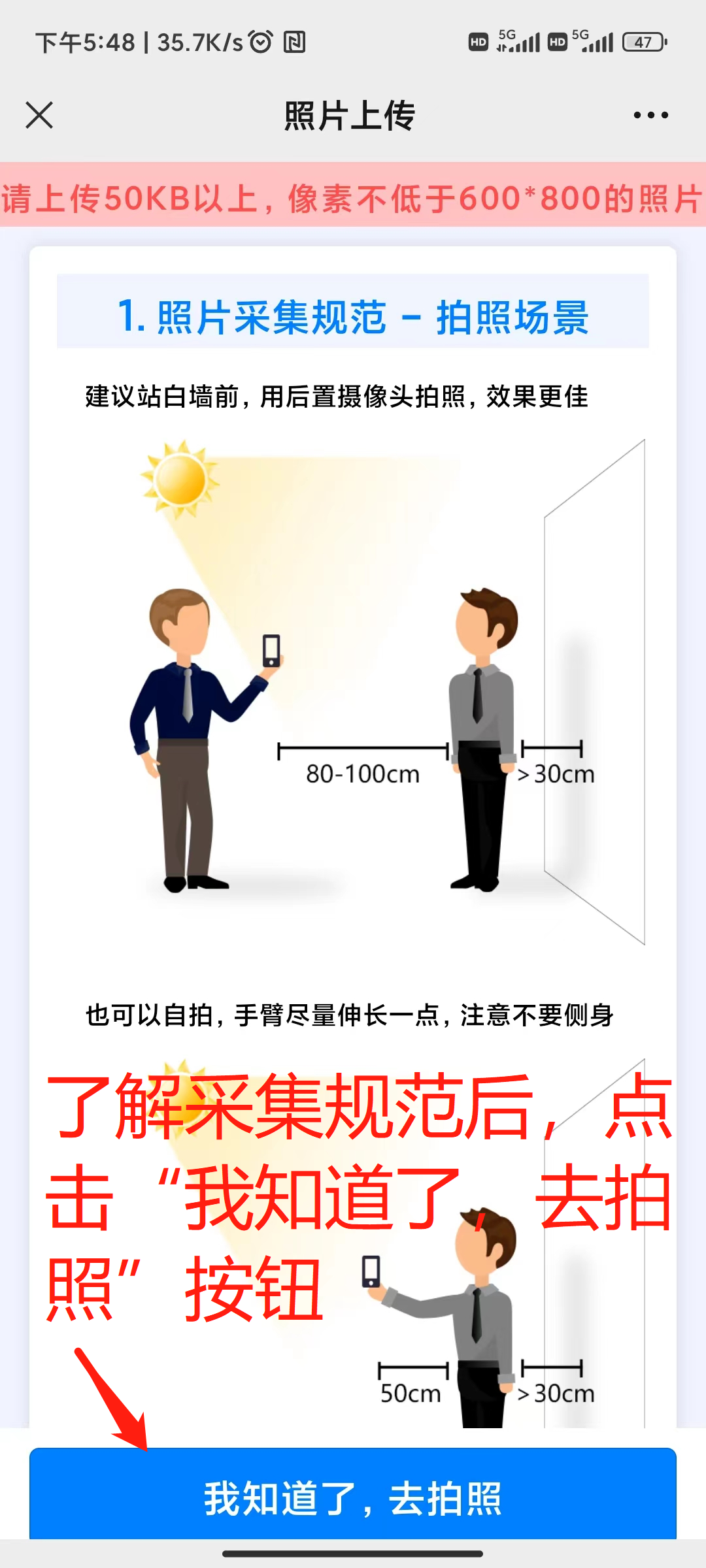Tap the second 5G signal indicator
This screenshot has width=706, height=1568.
[x=596, y=42]
